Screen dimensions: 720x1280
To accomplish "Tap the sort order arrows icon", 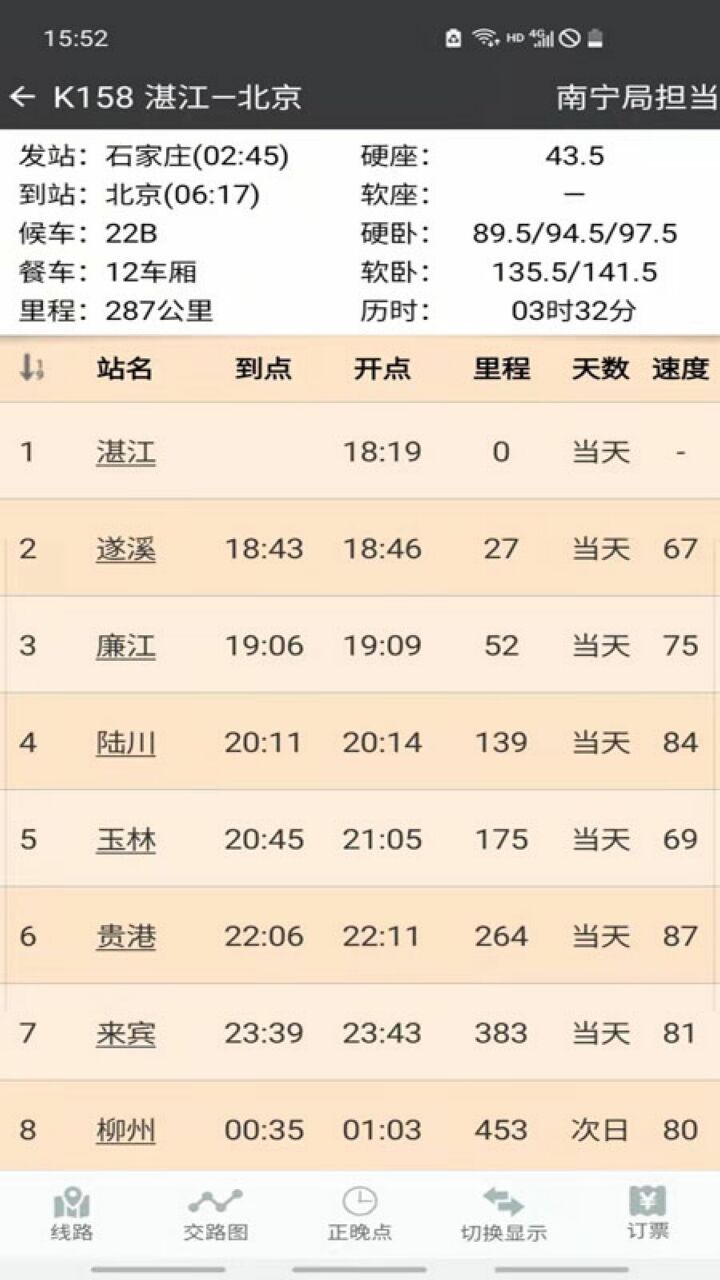I will tap(32, 368).
